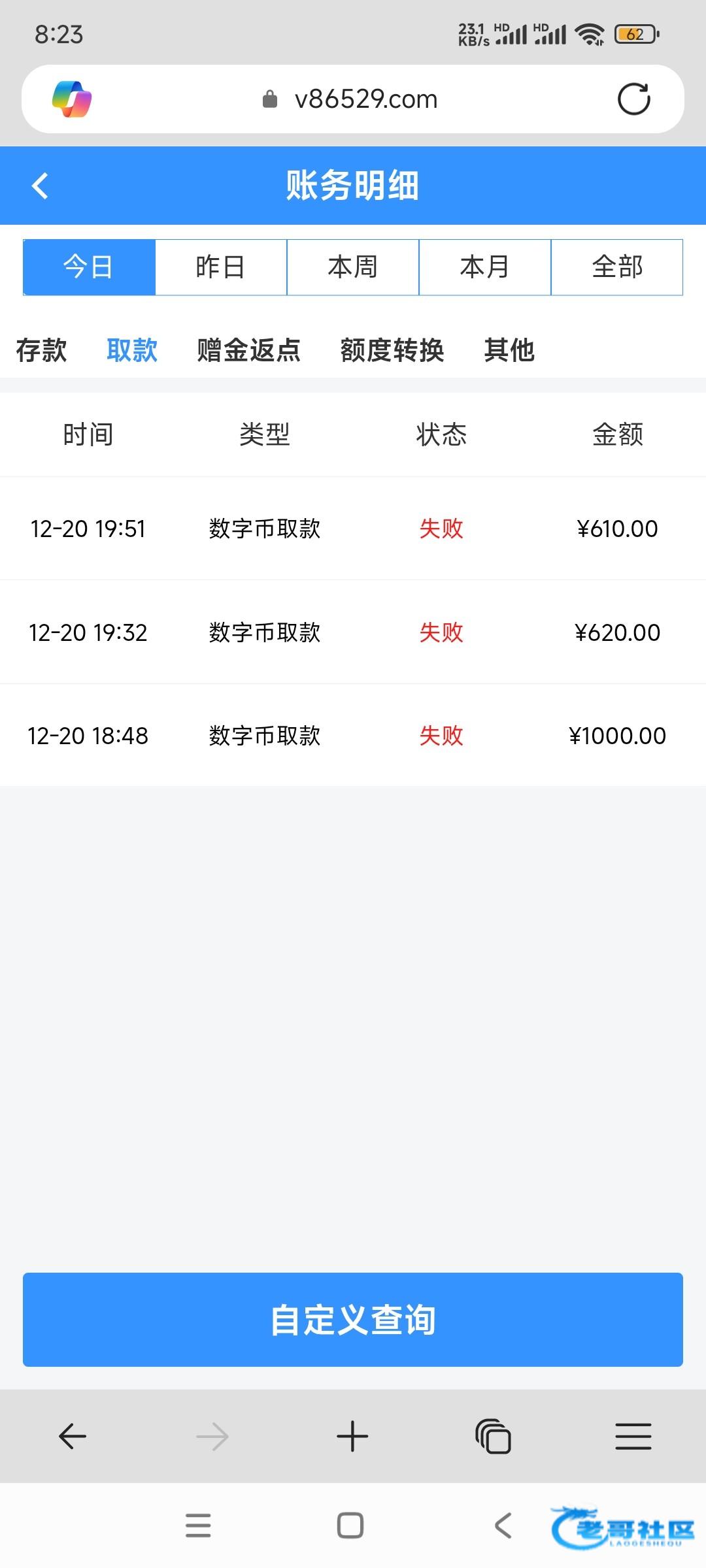Switch to the 额度转换 category

point(392,350)
